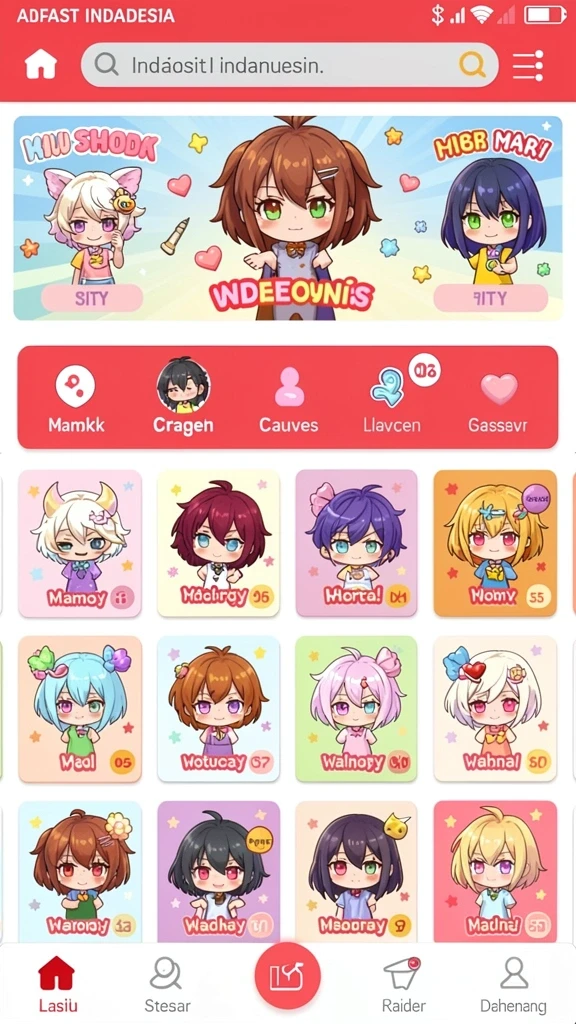
Task: Select the Cauves category
Action: (x=289, y=399)
